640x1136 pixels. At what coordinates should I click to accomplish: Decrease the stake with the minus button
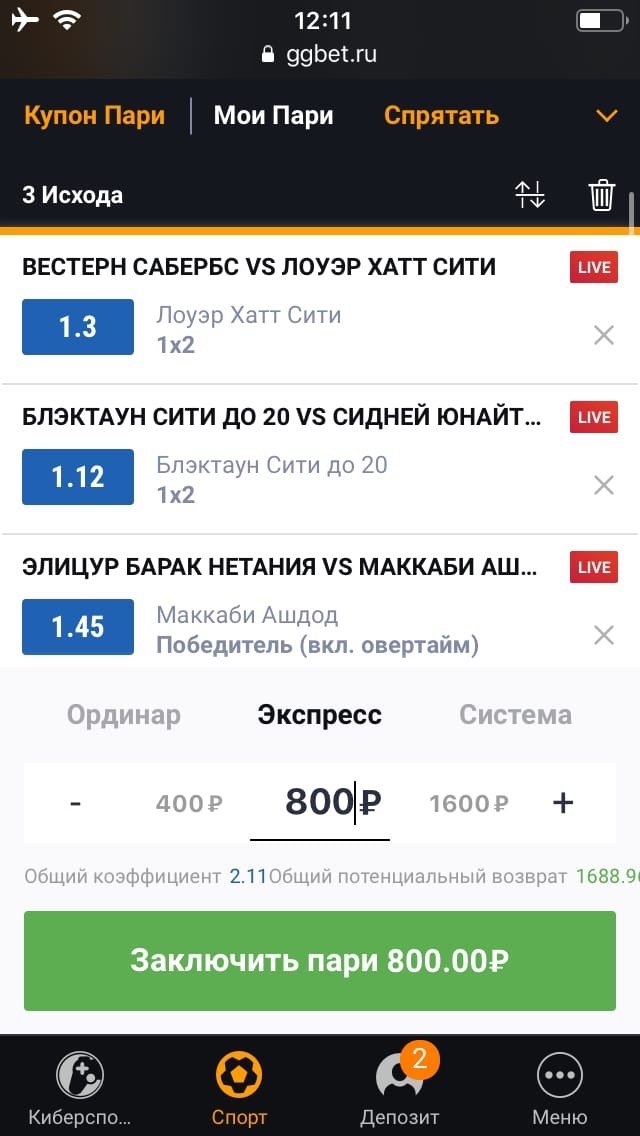(x=75, y=802)
